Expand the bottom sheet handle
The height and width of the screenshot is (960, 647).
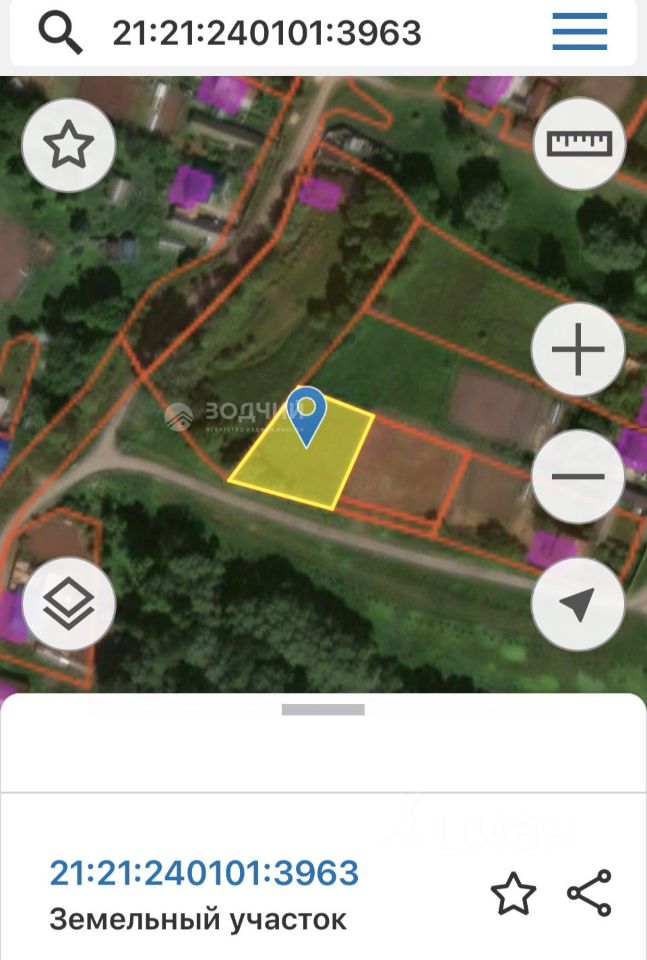tap(323, 710)
